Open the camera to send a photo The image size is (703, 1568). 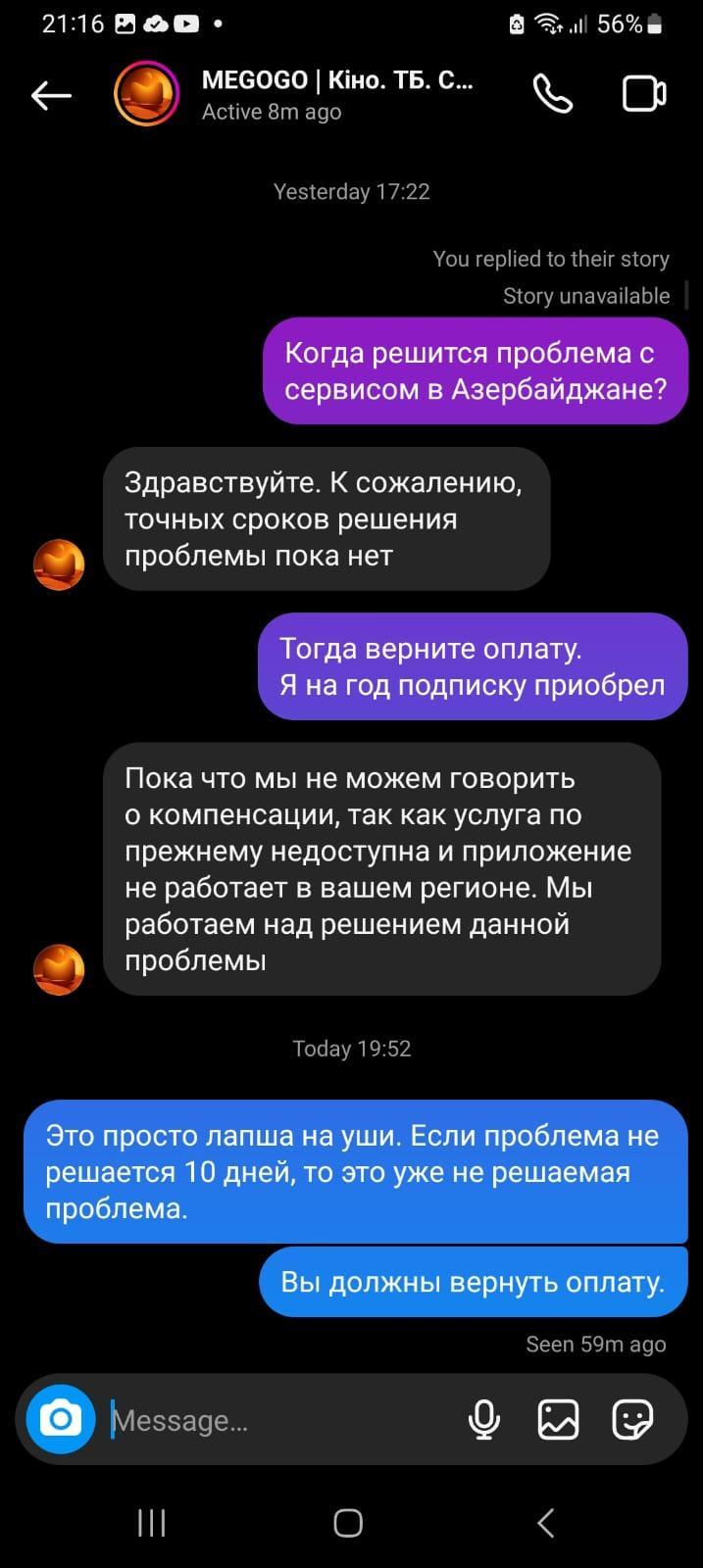coord(61,1419)
